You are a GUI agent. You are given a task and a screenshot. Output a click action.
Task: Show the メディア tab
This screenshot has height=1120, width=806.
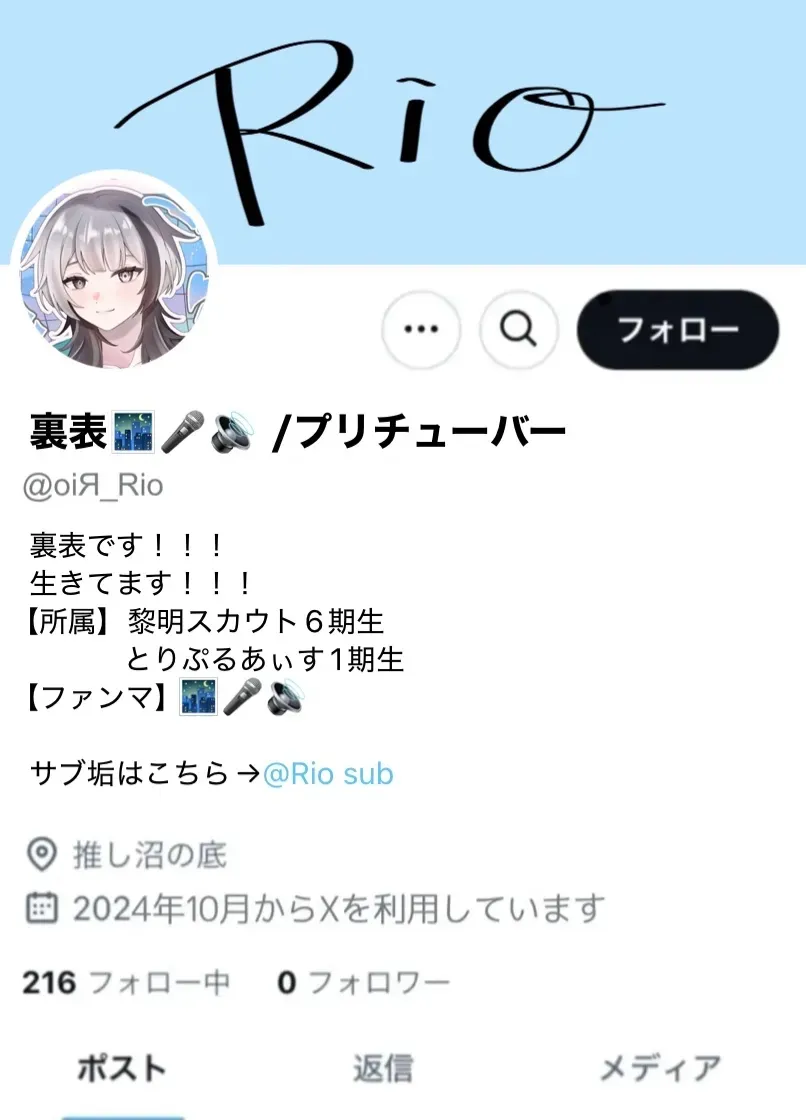pos(659,1068)
